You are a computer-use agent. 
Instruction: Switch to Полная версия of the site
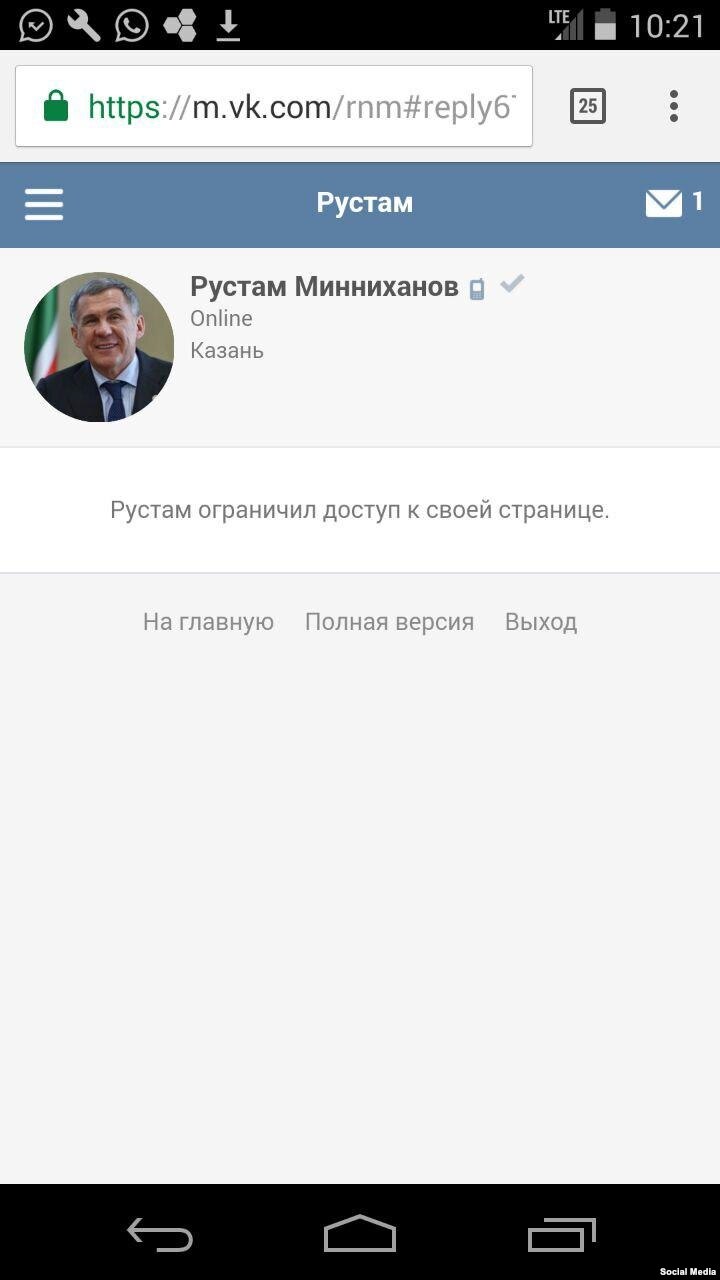(389, 622)
